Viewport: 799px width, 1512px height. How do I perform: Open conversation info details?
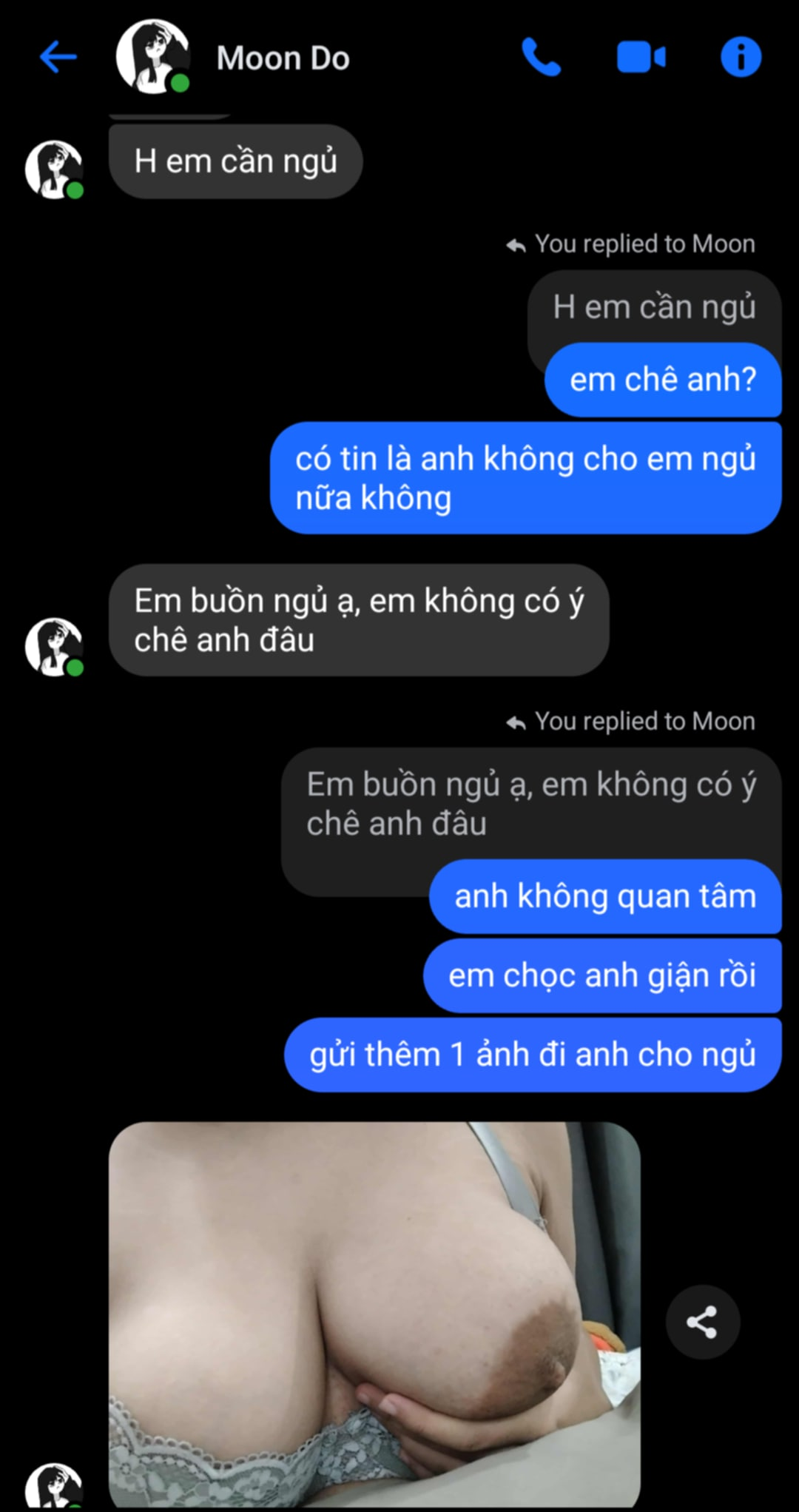tap(741, 57)
